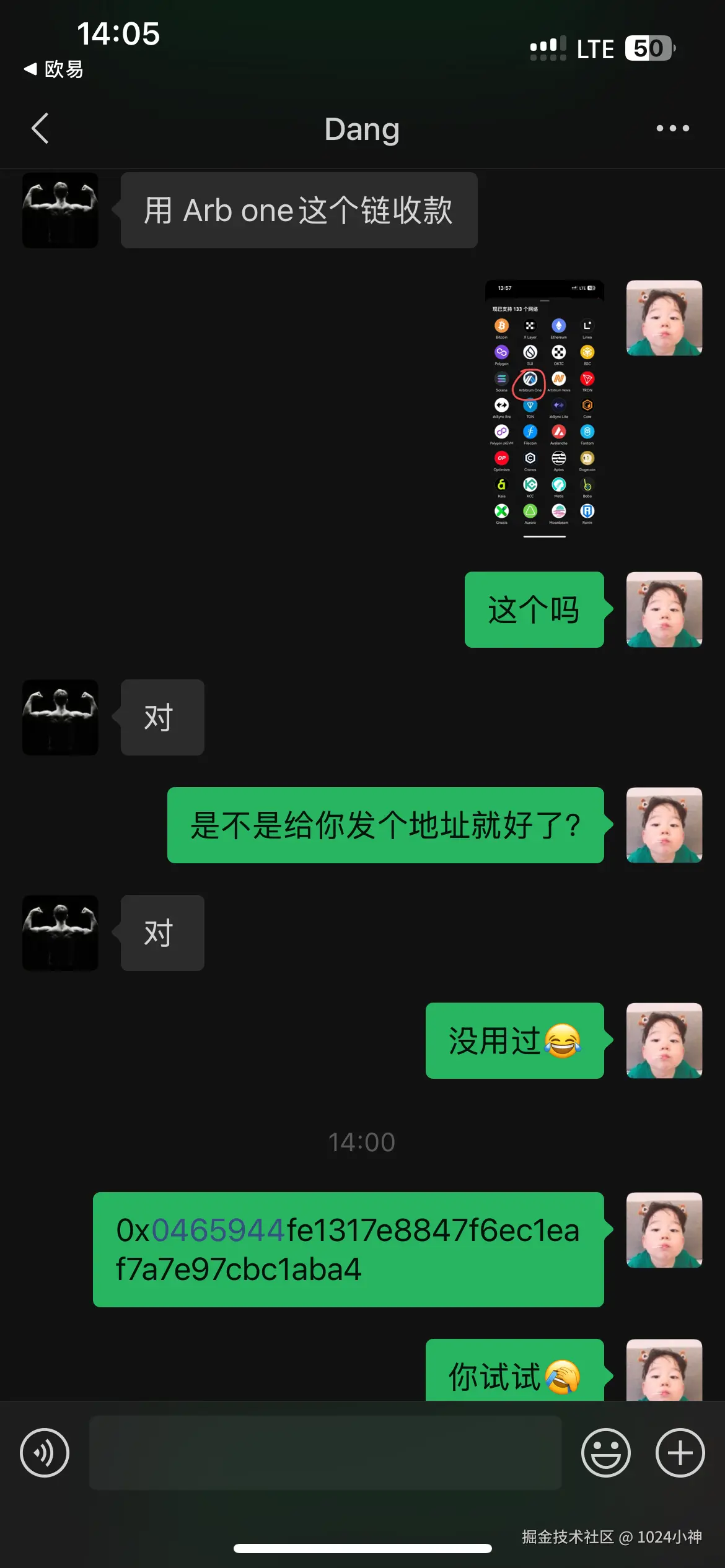The height and width of the screenshot is (1568, 725).
Task: Open the emoji sticker panel
Action: tap(605, 1452)
